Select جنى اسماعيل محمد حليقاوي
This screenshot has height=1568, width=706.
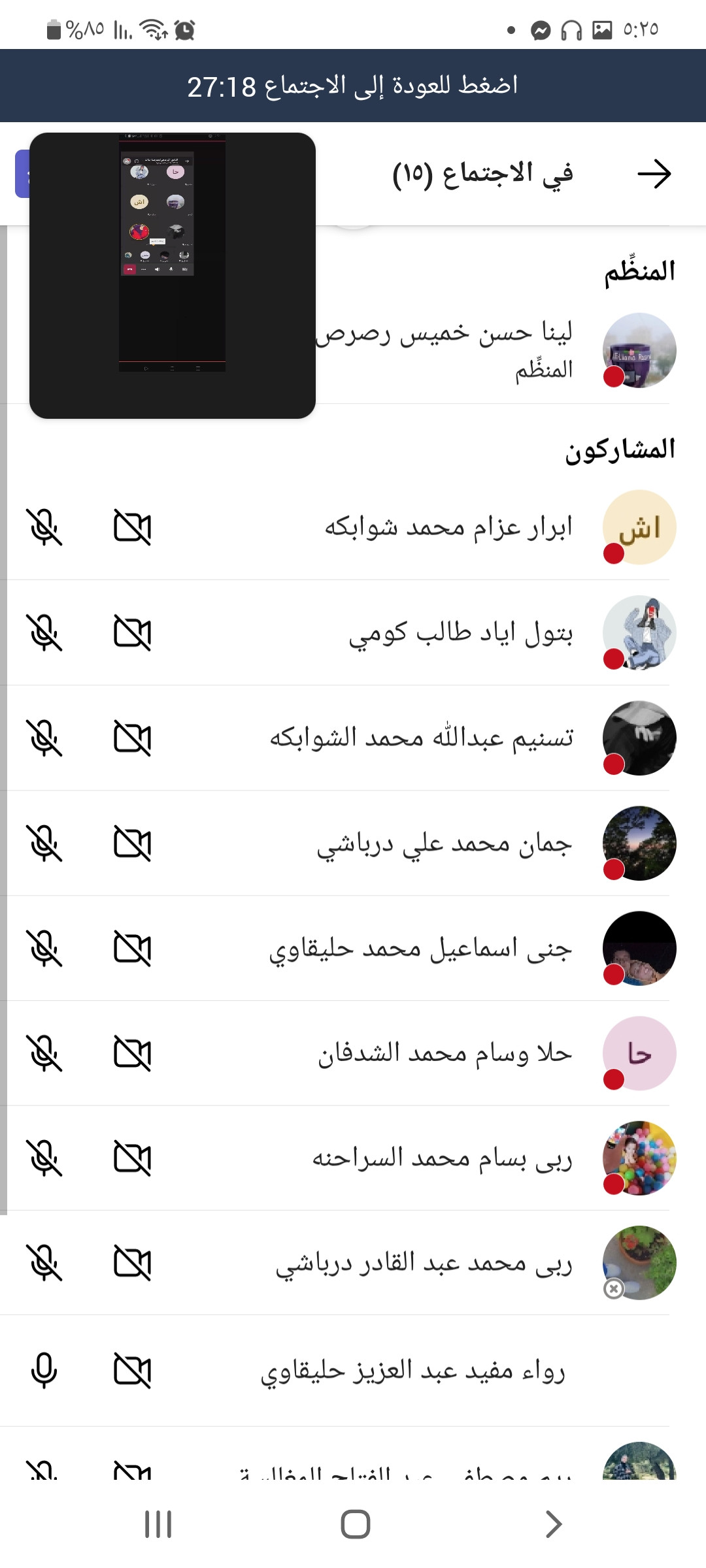click(420, 949)
